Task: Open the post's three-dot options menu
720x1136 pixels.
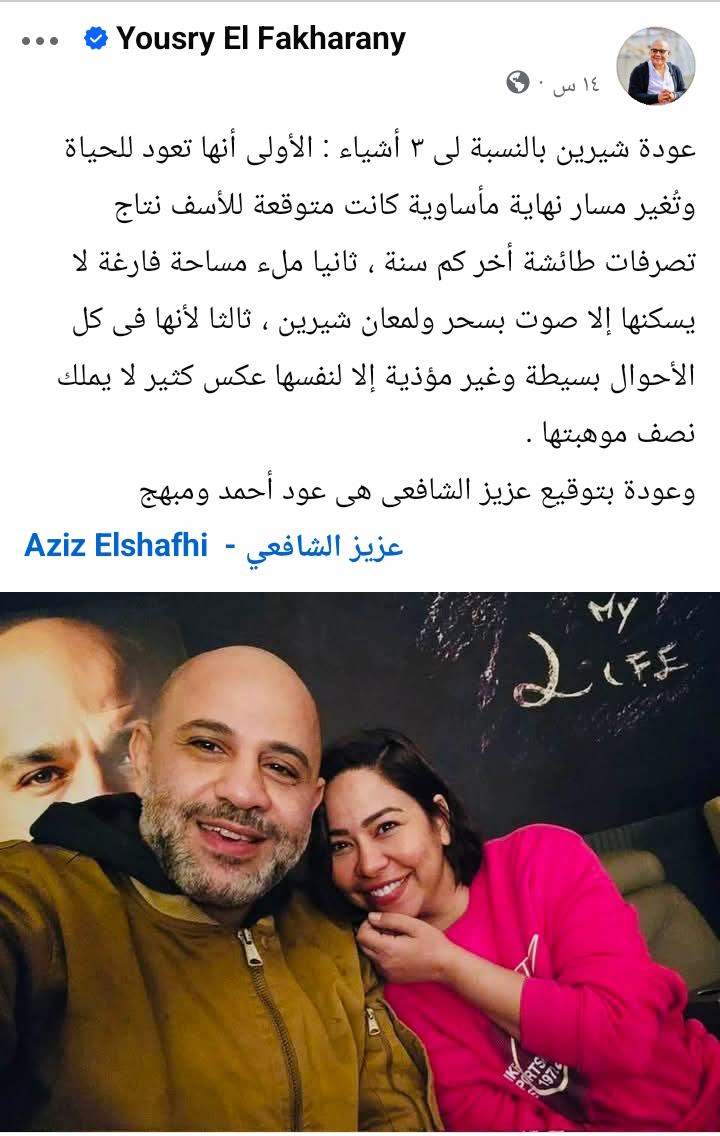Action: click(x=38, y=41)
